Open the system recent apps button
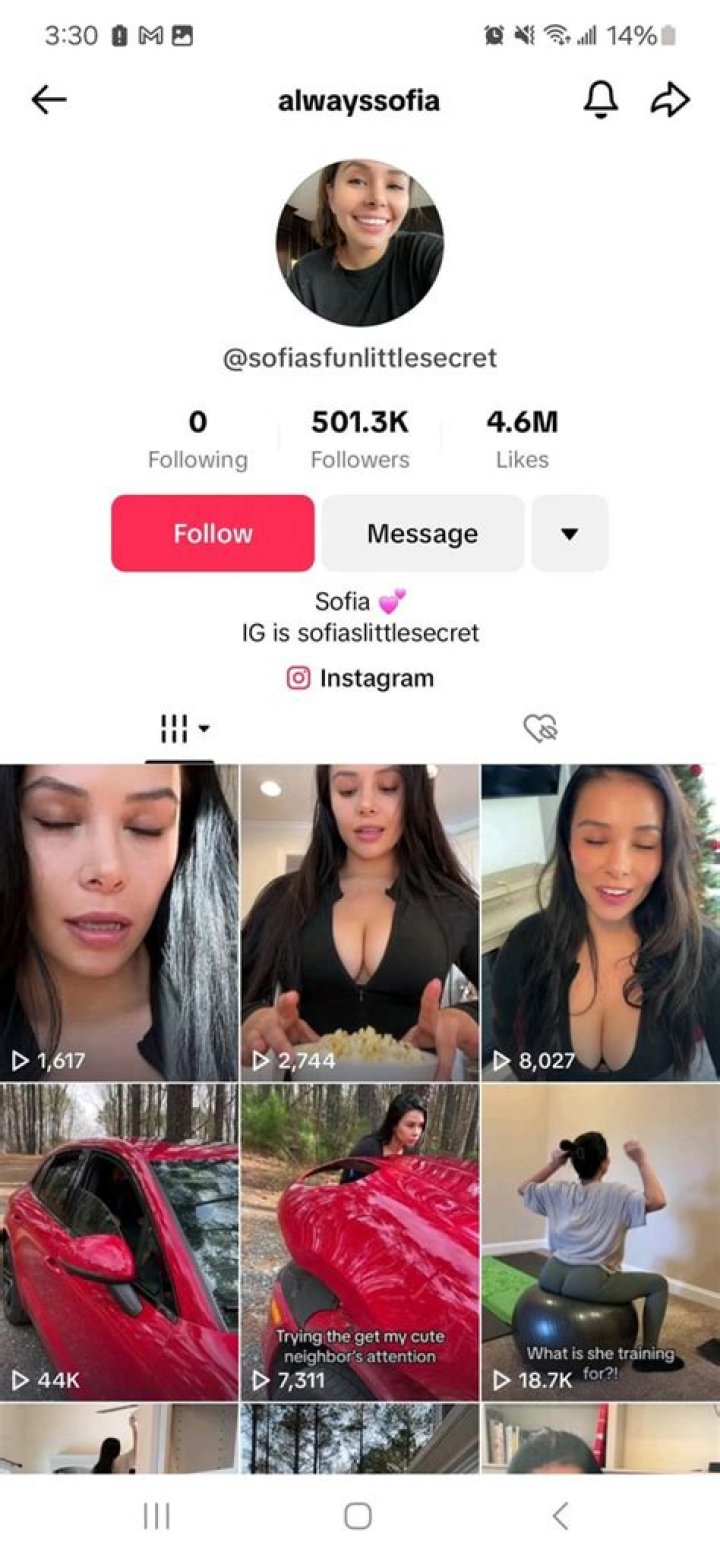720x1558 pixels. (x=156, y=1516)
